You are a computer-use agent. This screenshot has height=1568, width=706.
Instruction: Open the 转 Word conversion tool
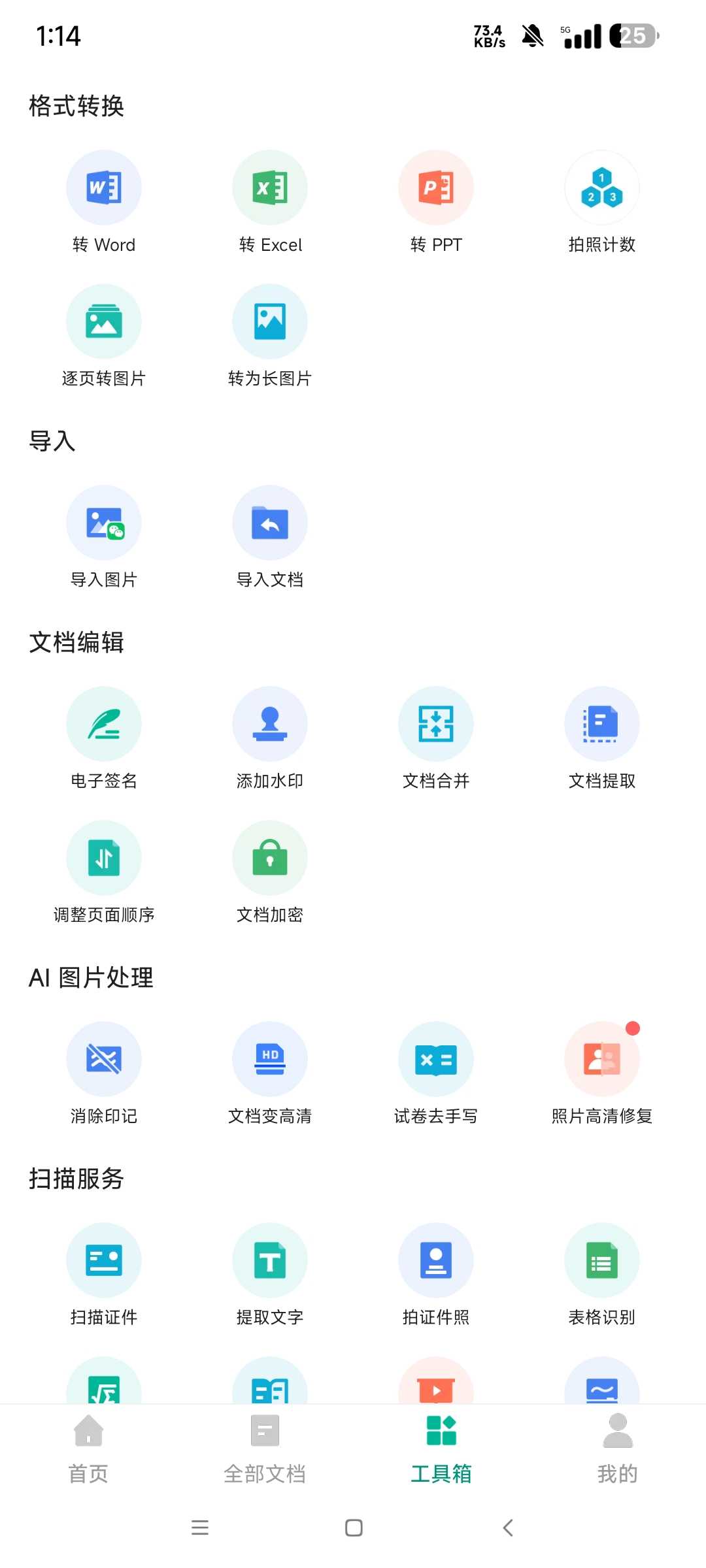(x=104, y=203)
